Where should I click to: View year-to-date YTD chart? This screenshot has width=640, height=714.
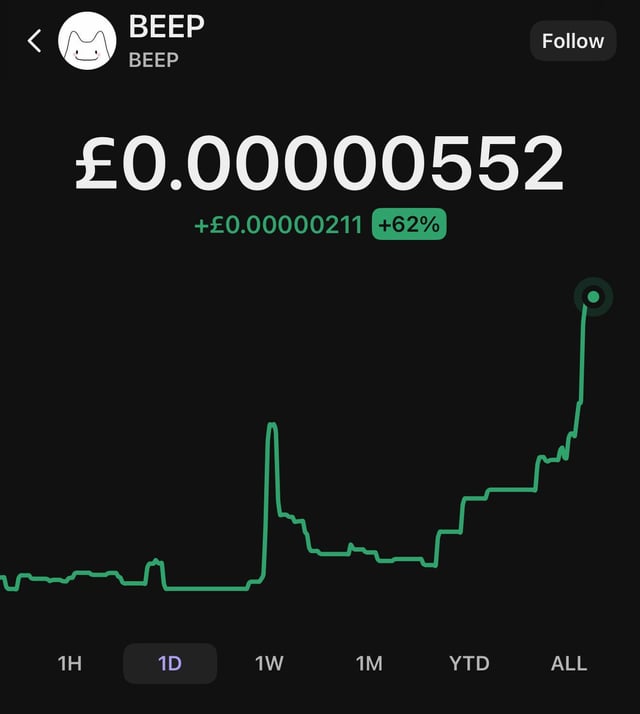(469, 663)
